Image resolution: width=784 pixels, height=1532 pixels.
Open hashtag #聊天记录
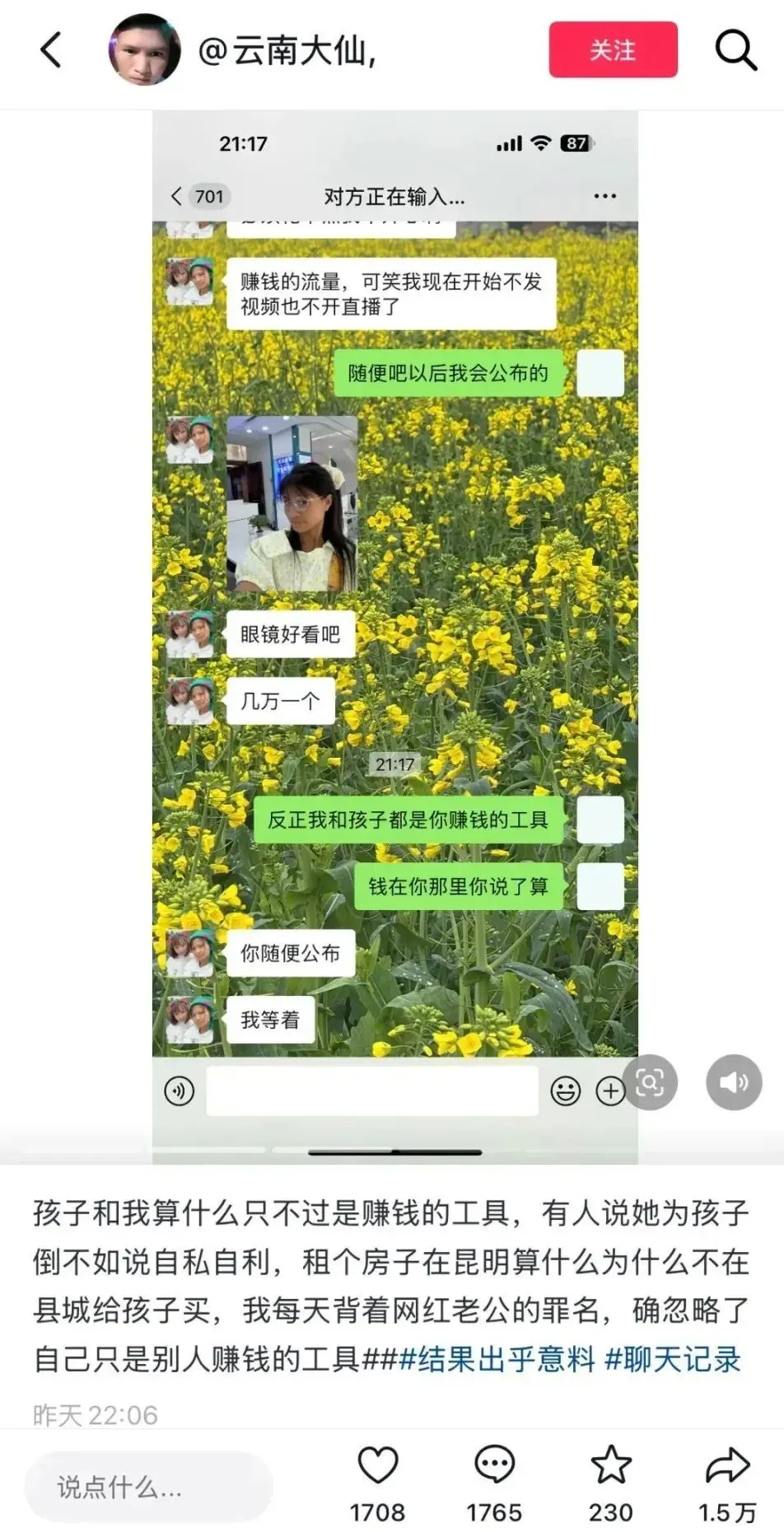click(x=673, y=1359)
